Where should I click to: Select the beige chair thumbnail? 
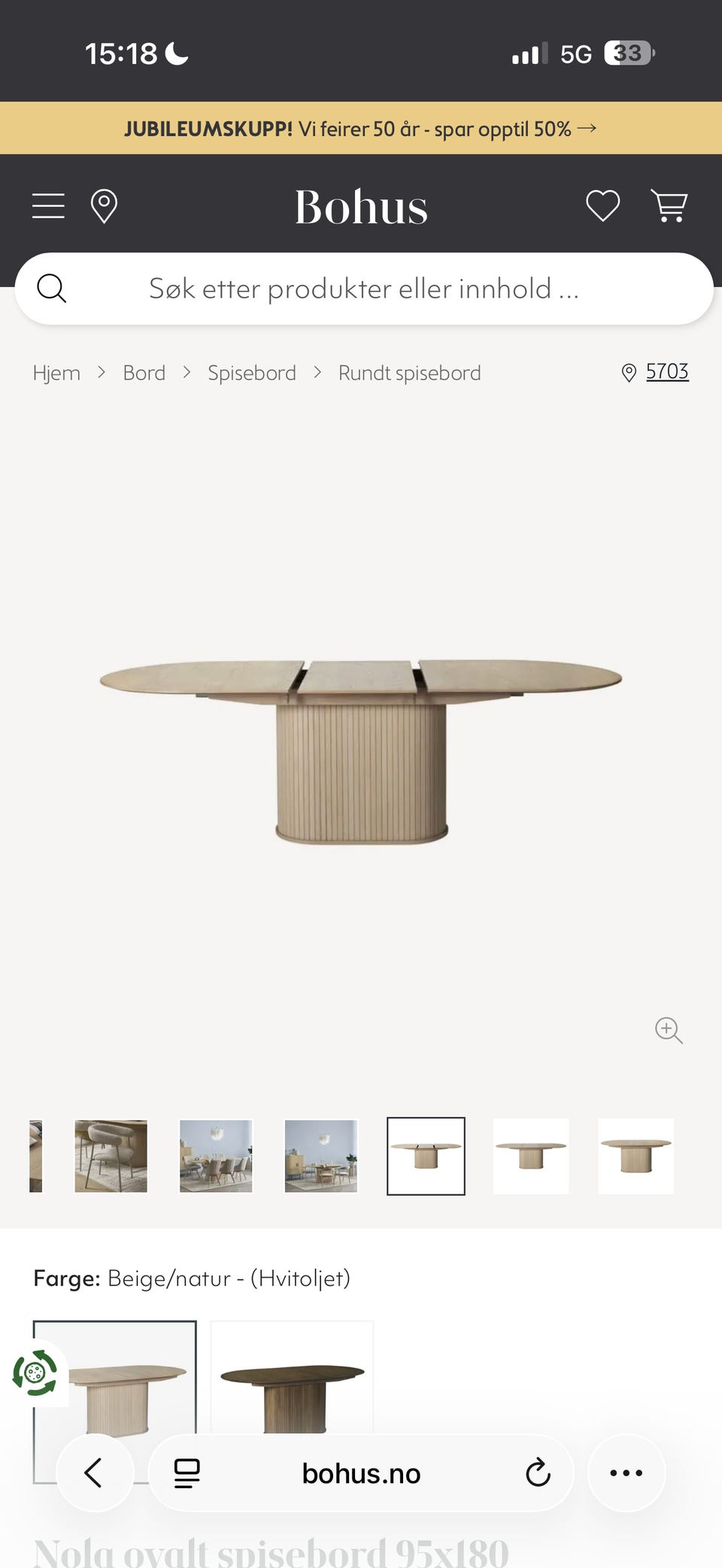tap(111, 1156)
